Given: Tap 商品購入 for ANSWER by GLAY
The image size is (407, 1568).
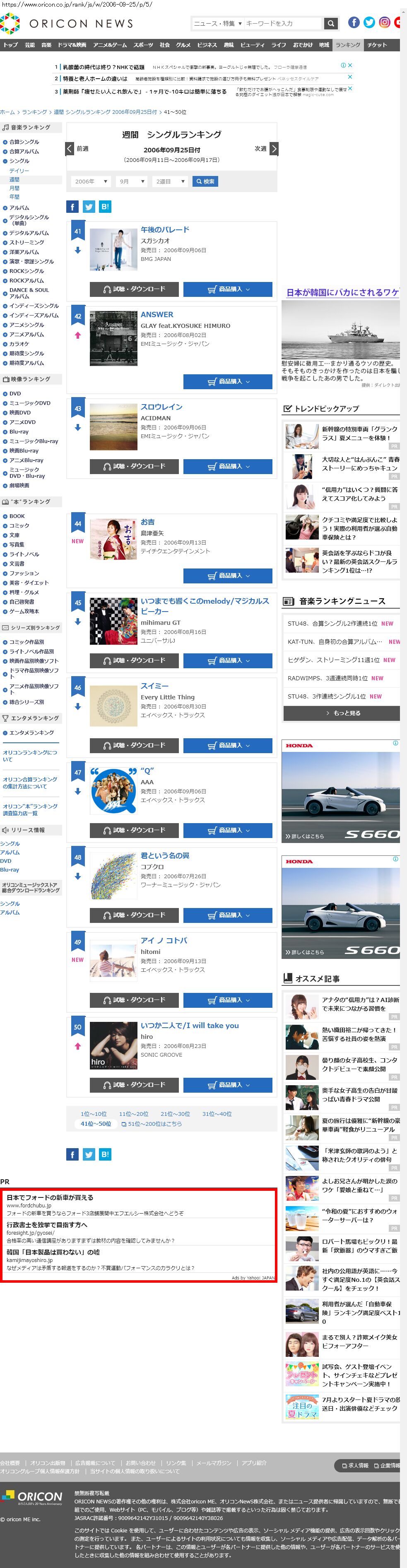Looking at the screenshot, I should [x=228, y=382].
